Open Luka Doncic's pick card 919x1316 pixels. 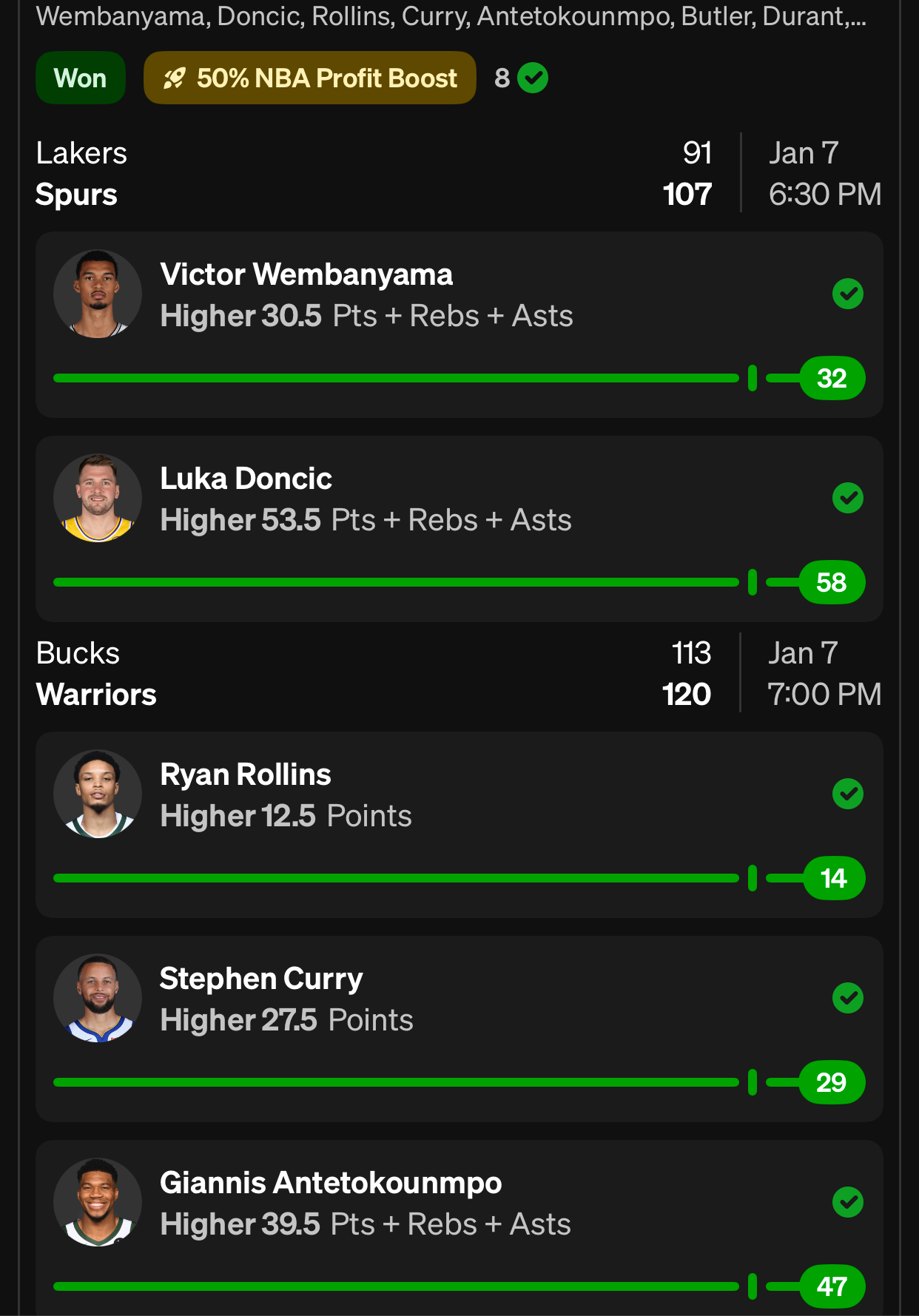tap(459, 528)
